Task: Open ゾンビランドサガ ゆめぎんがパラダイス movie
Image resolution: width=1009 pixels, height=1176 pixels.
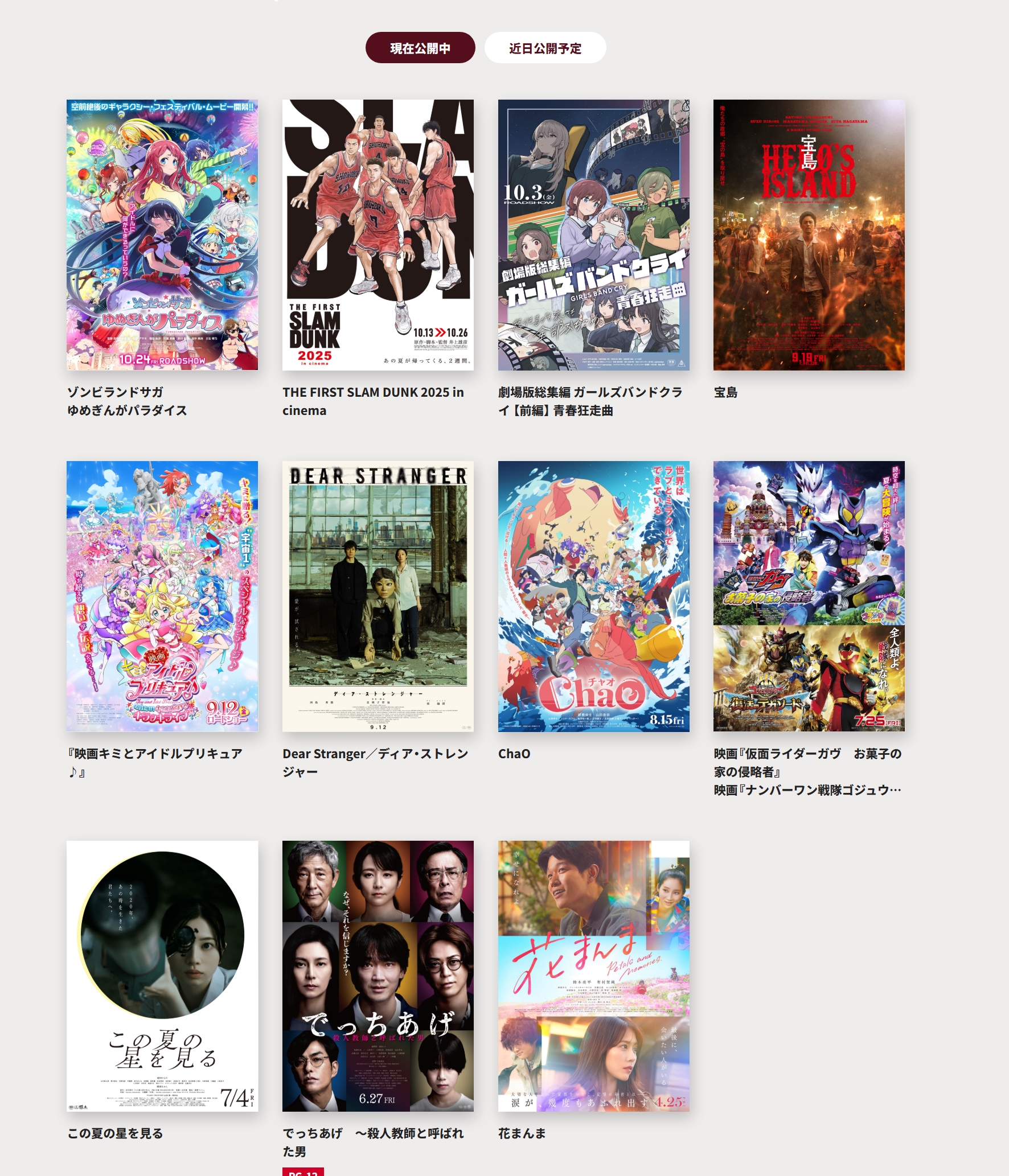Action: (162, 235)
